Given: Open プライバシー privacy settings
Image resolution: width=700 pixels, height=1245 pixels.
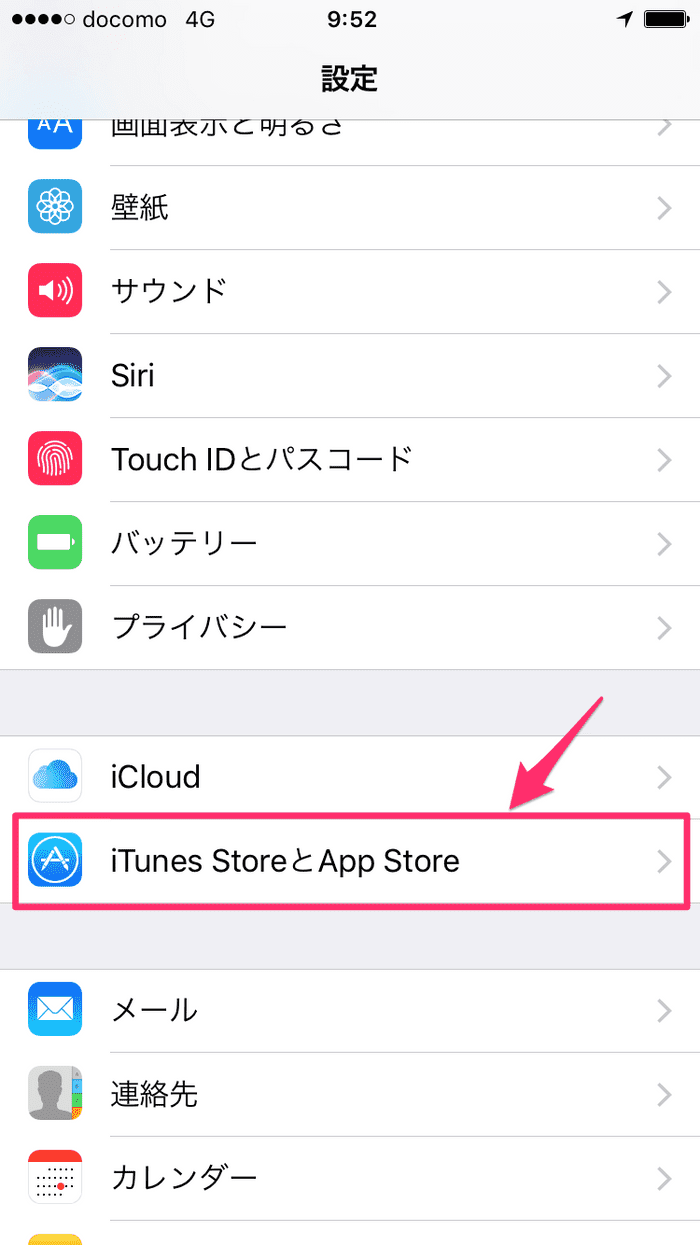Looking at the screenshot, I should pyautogui.click(x=350, y=627).
